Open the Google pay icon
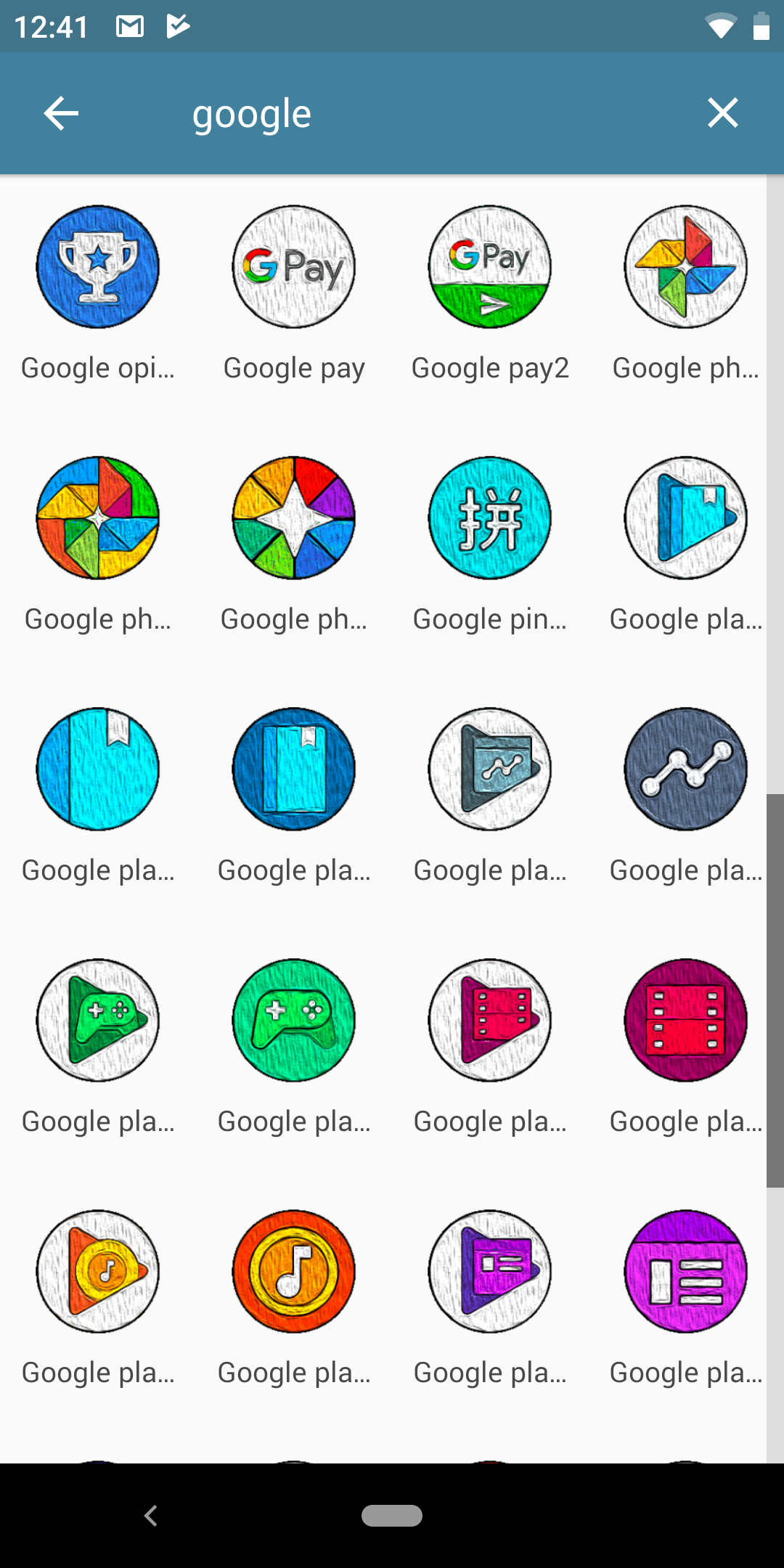Image resolution: width=784 pixels, height=1568 pixels. 294,267
